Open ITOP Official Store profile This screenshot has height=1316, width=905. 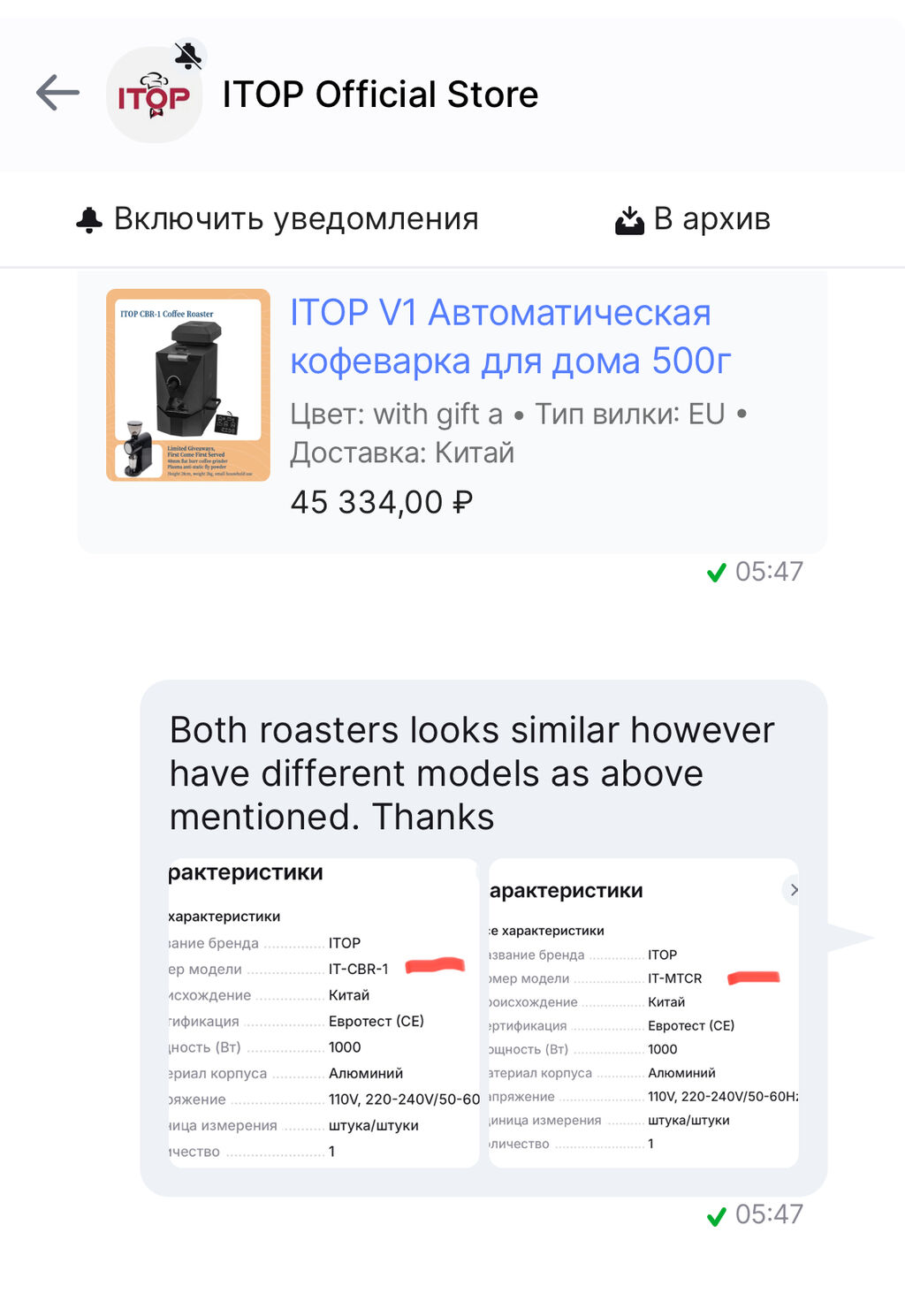(379, 95)
